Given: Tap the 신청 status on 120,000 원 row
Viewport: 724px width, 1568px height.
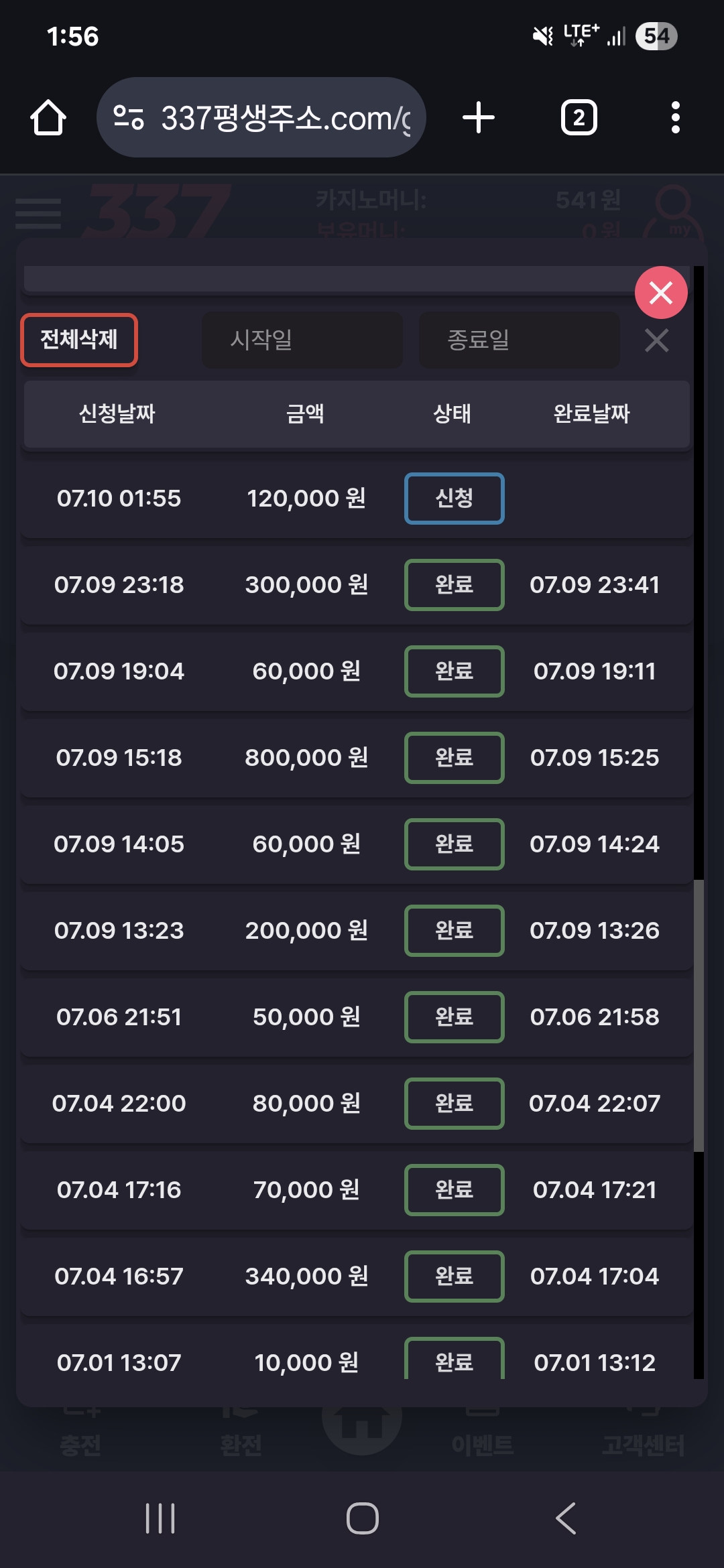Looking at the screenshot, I should pyautogui.click(x=455, y=499).
